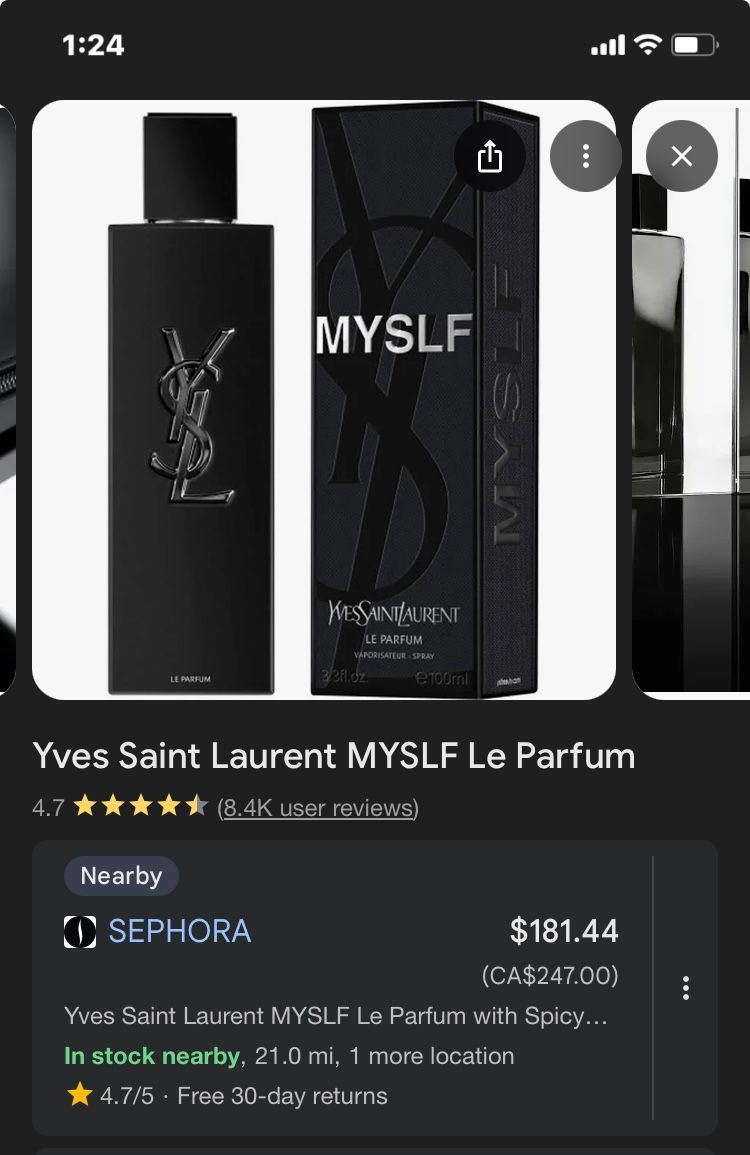Tap the Wi-Fi icon in the status bar
The image size is (750, 1155).
click(x=649, y=45)
